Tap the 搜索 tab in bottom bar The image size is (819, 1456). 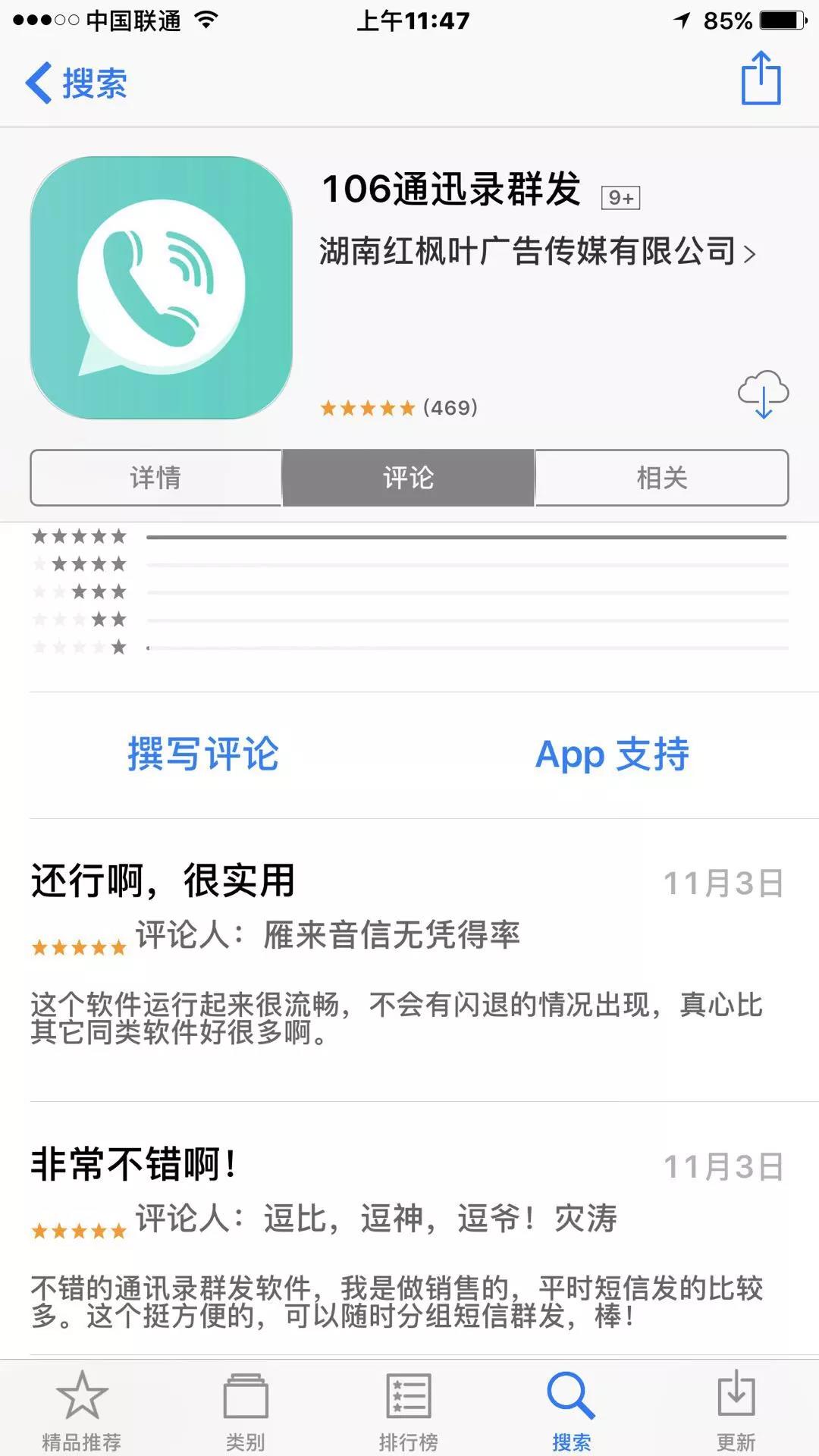(572, 1409)
